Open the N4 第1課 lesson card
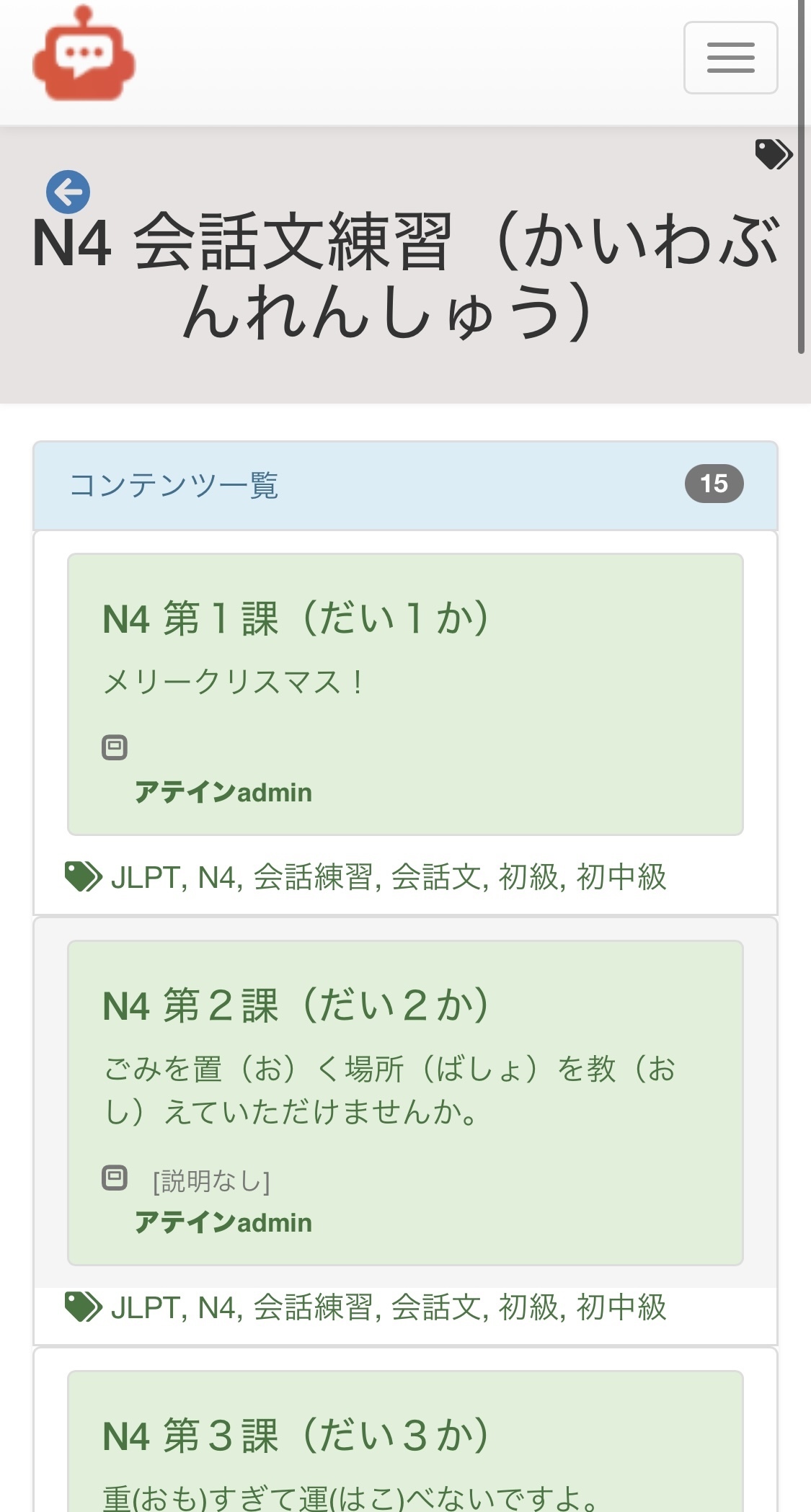 pyautogui.click(x=405, y=694)
